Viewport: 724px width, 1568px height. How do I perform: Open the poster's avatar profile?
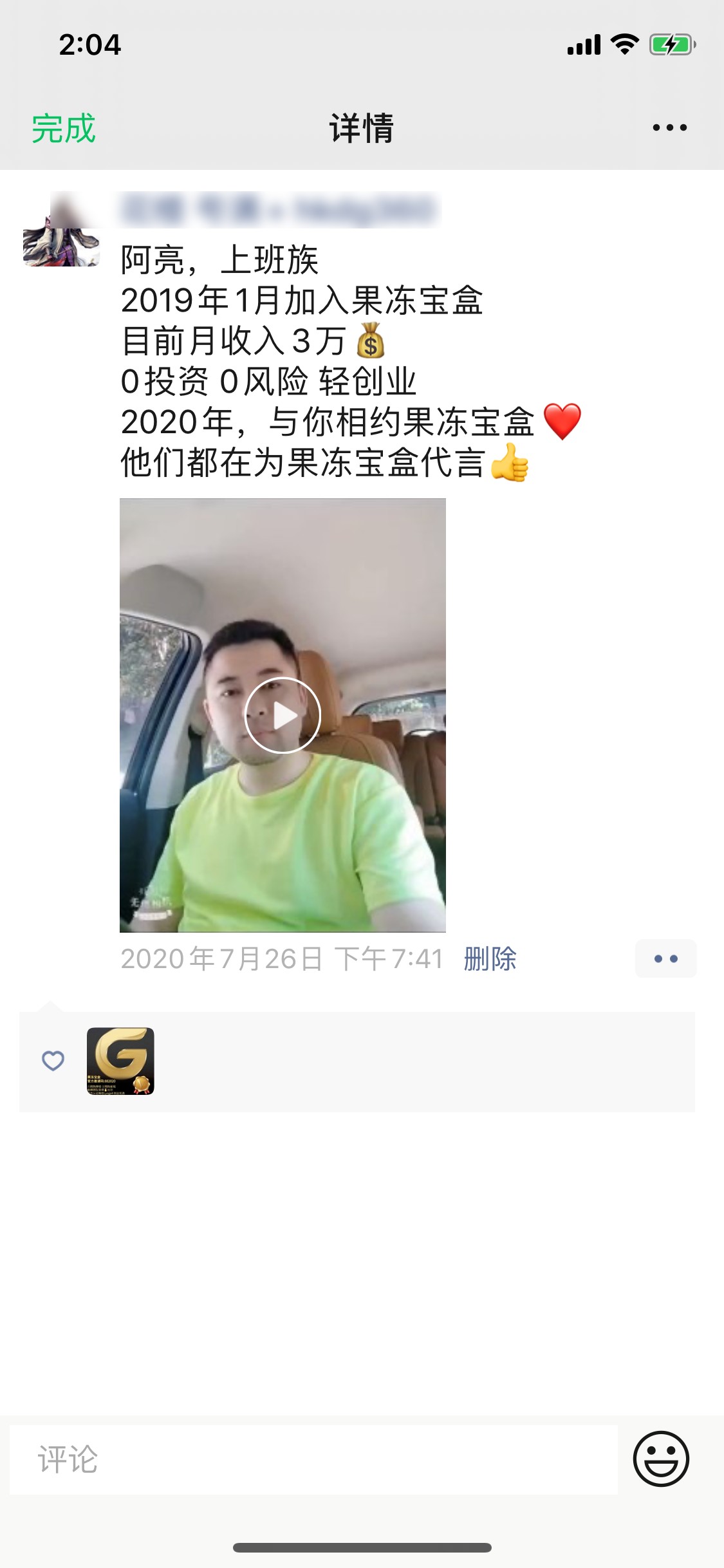(61, 229)
